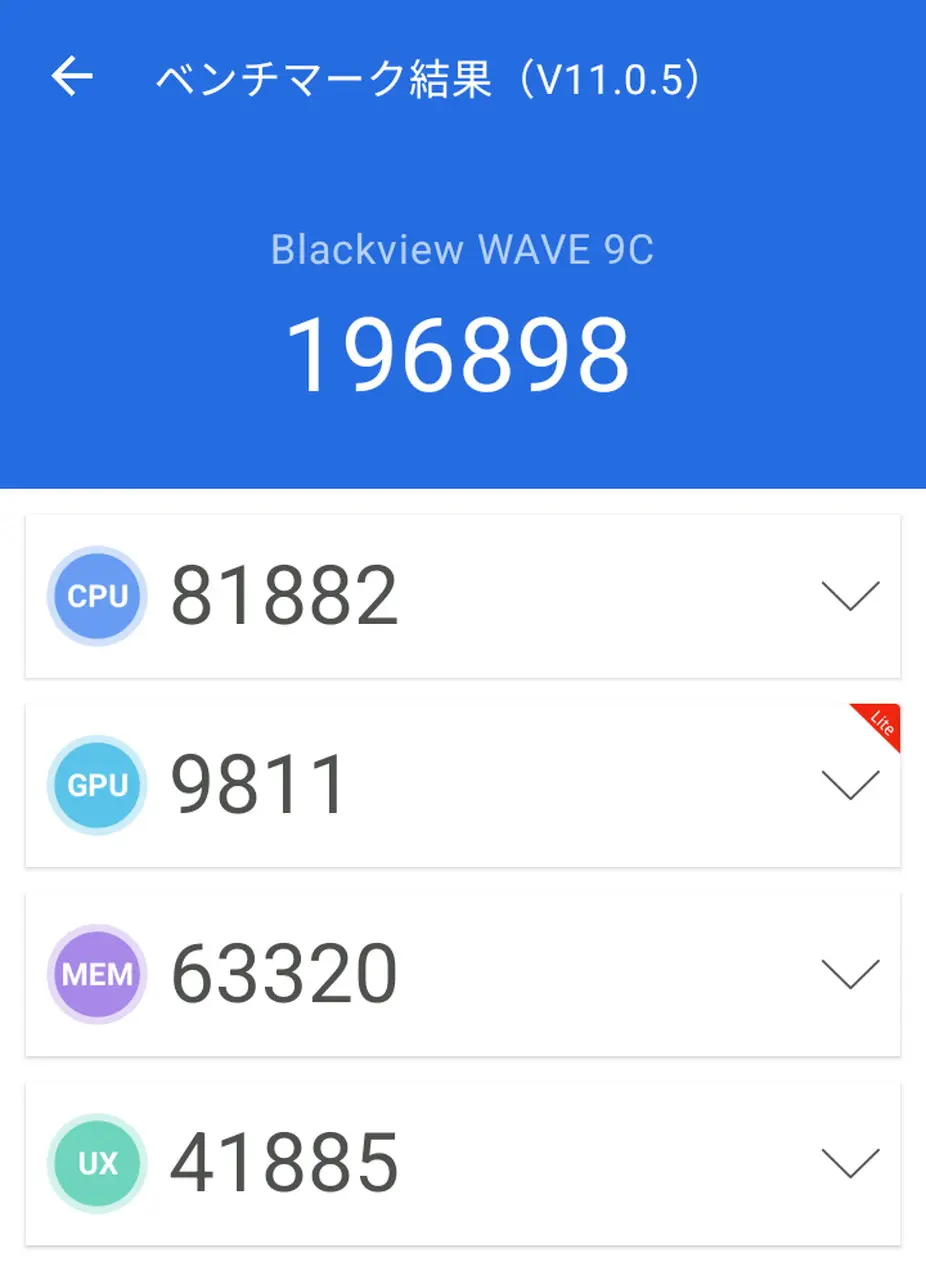This screenshot has width=926, height=1280.
Task: Select the green UX category icon
Action: coord(96,1163)
